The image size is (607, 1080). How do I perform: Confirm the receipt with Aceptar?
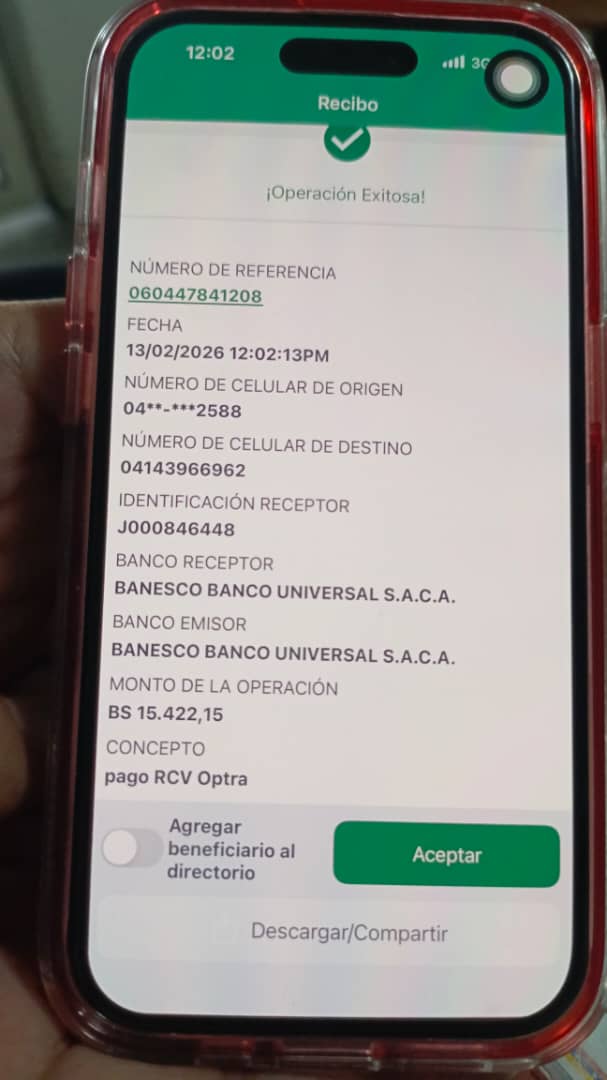click(x=446, y=855)
